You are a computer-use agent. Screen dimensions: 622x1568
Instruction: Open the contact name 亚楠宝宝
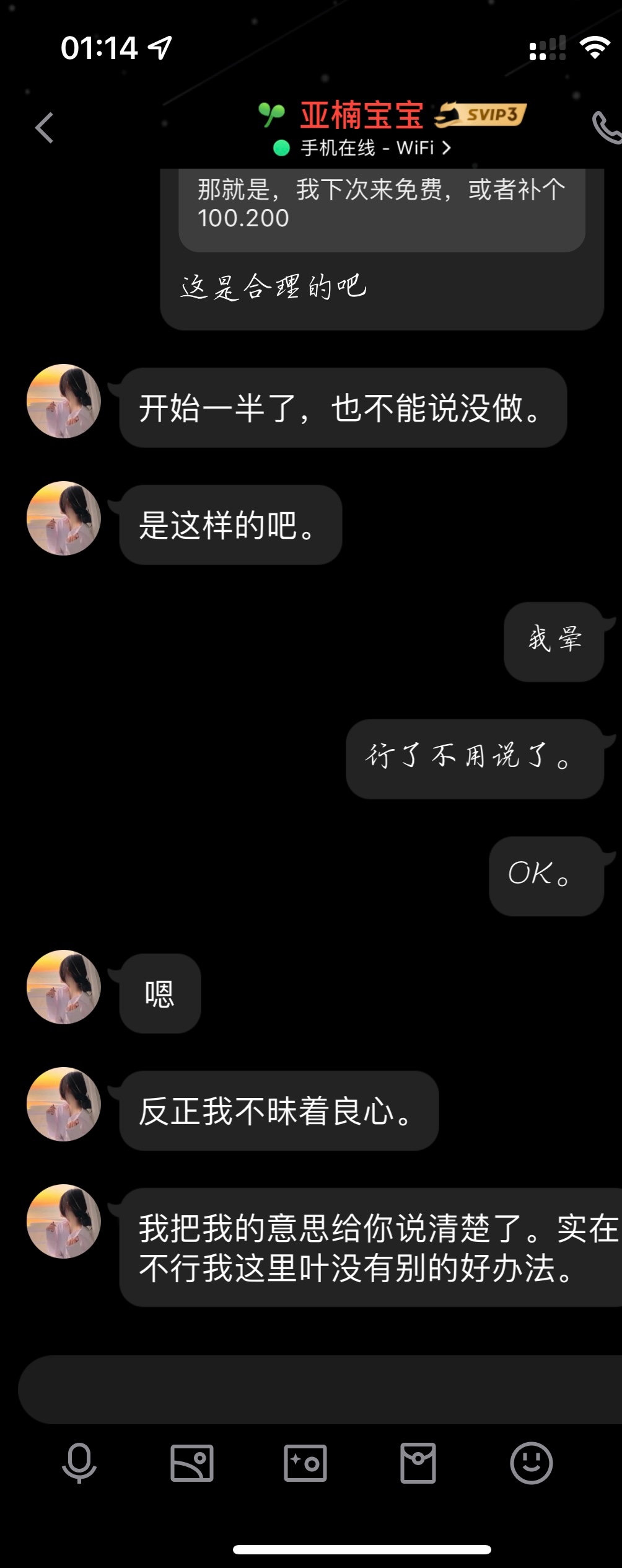pos(361,113)
